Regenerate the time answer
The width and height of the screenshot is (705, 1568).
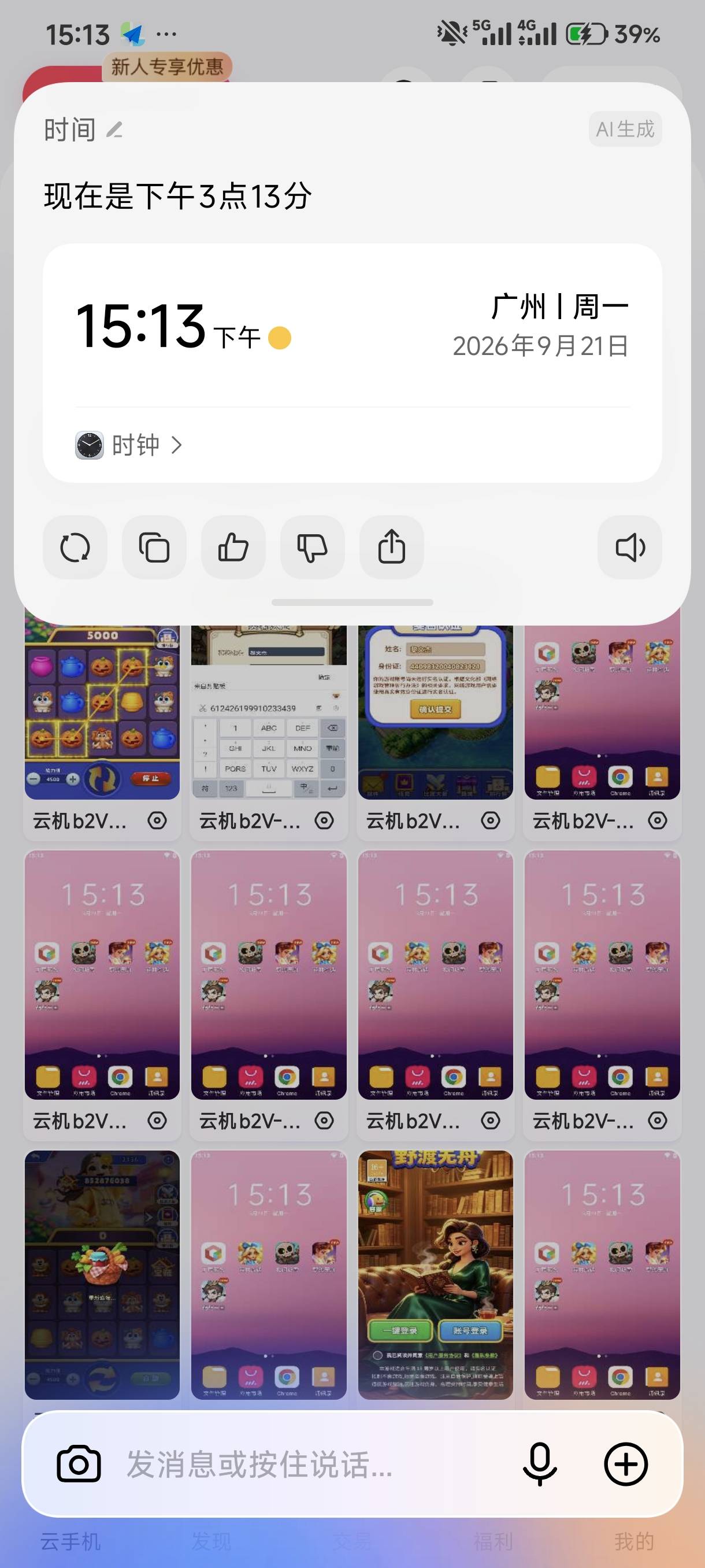pyautogui.click(x=75, y=547)
